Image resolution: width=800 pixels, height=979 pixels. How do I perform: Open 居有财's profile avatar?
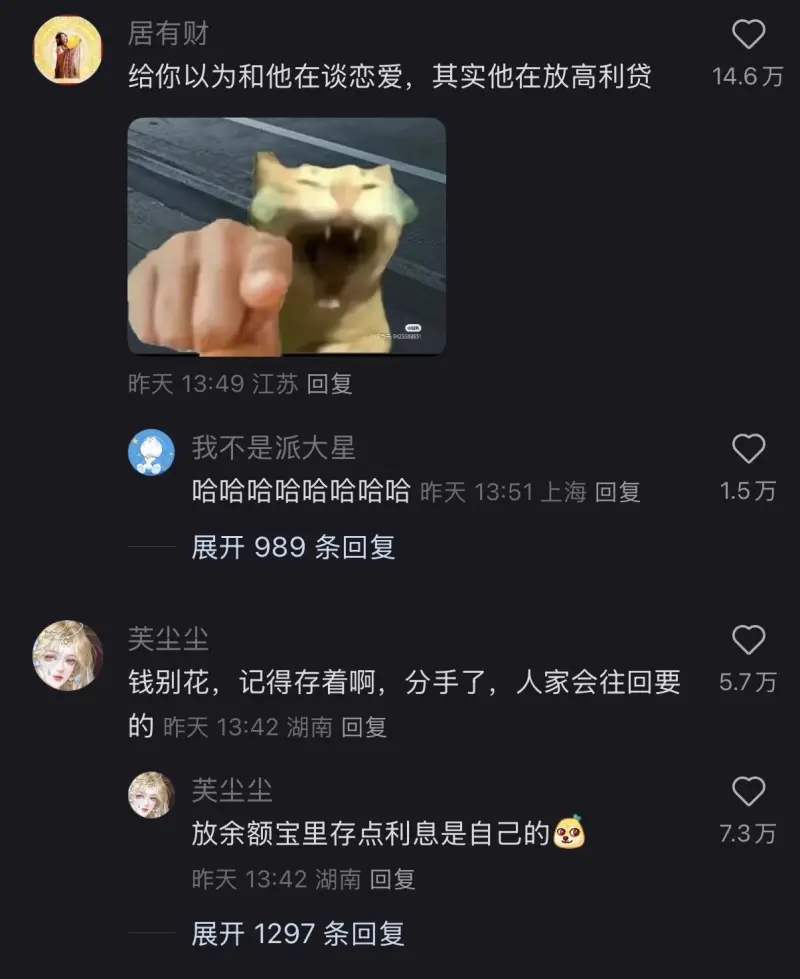(x=68, y=50)
